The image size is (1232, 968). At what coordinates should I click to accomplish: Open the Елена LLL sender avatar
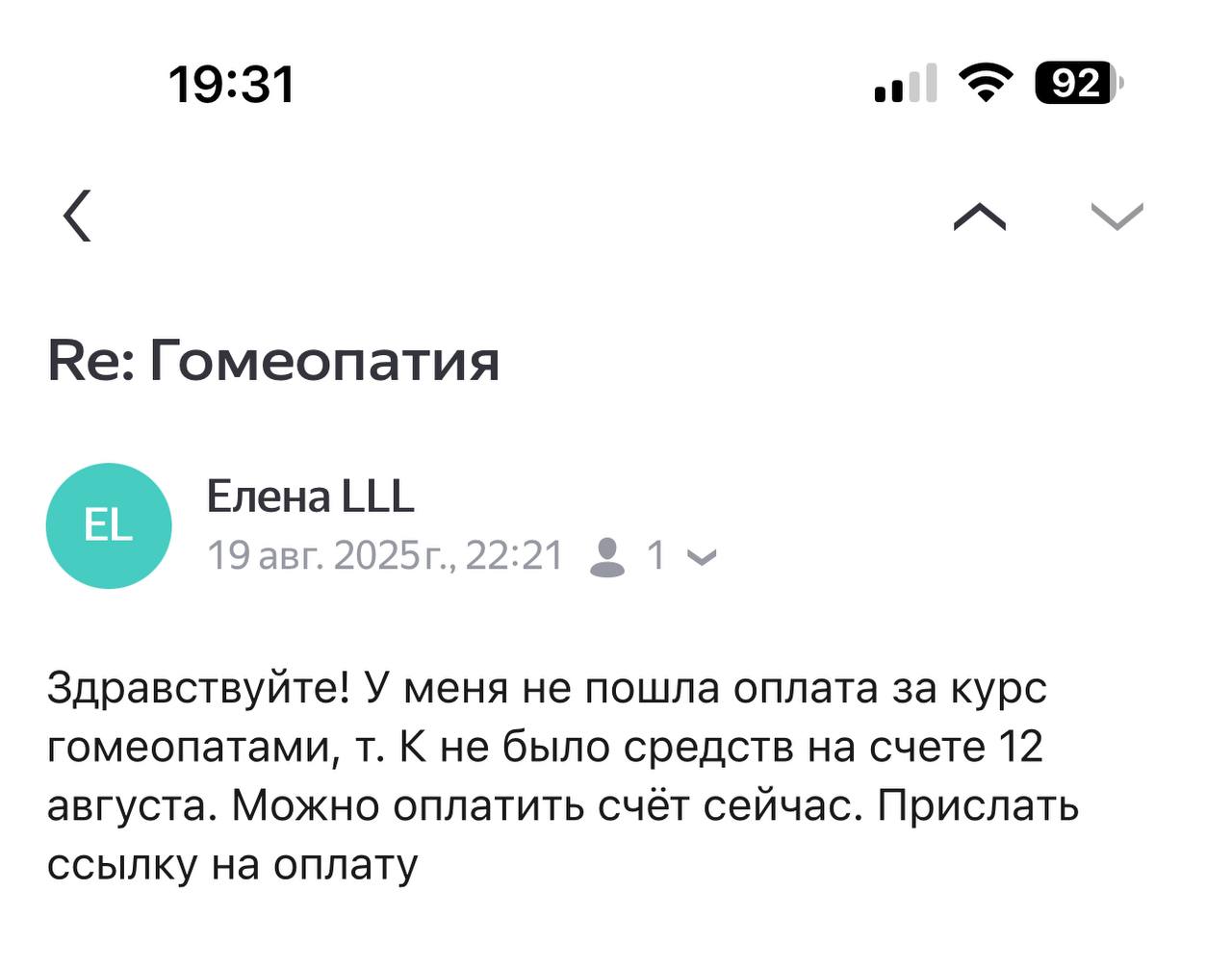coord(109,525)
